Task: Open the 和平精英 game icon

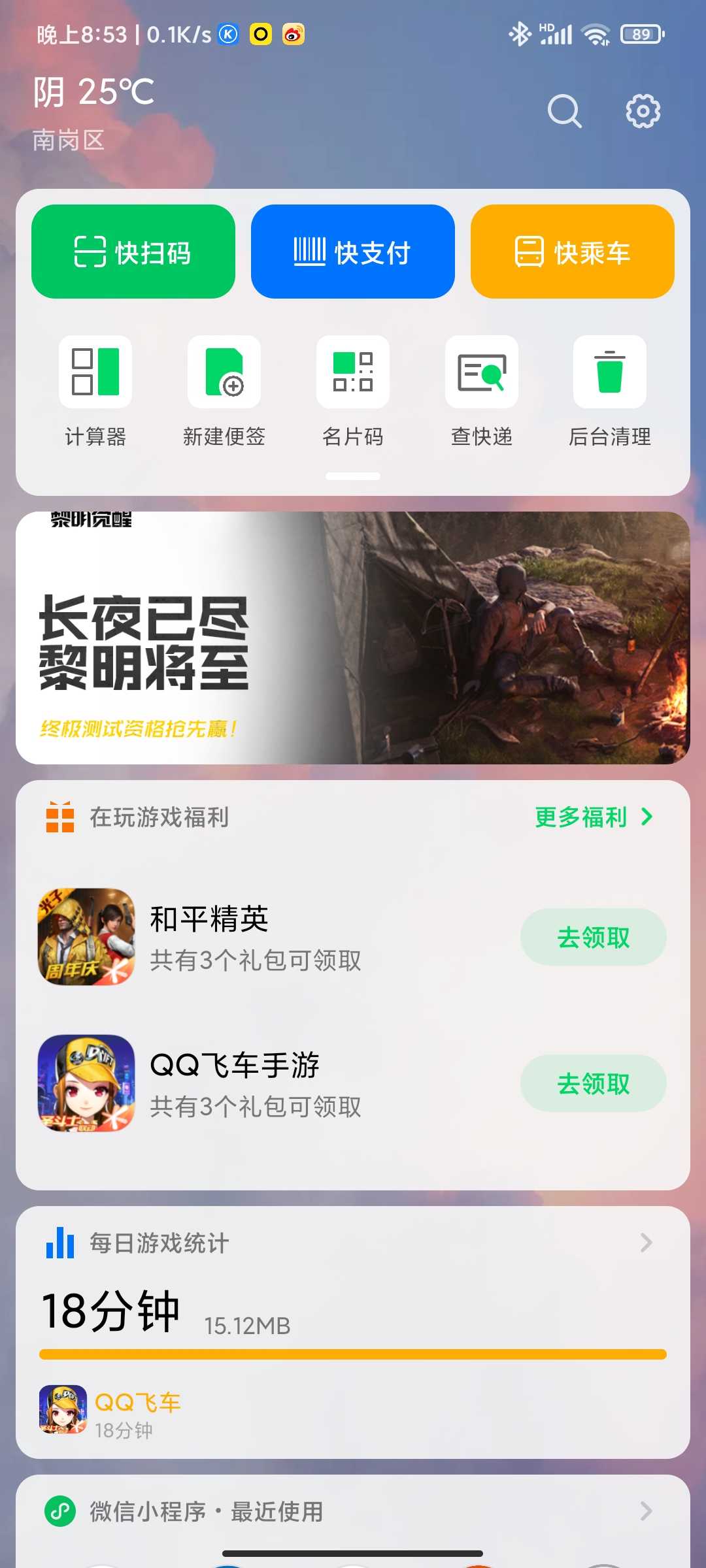Action: [x=86, y=937]
